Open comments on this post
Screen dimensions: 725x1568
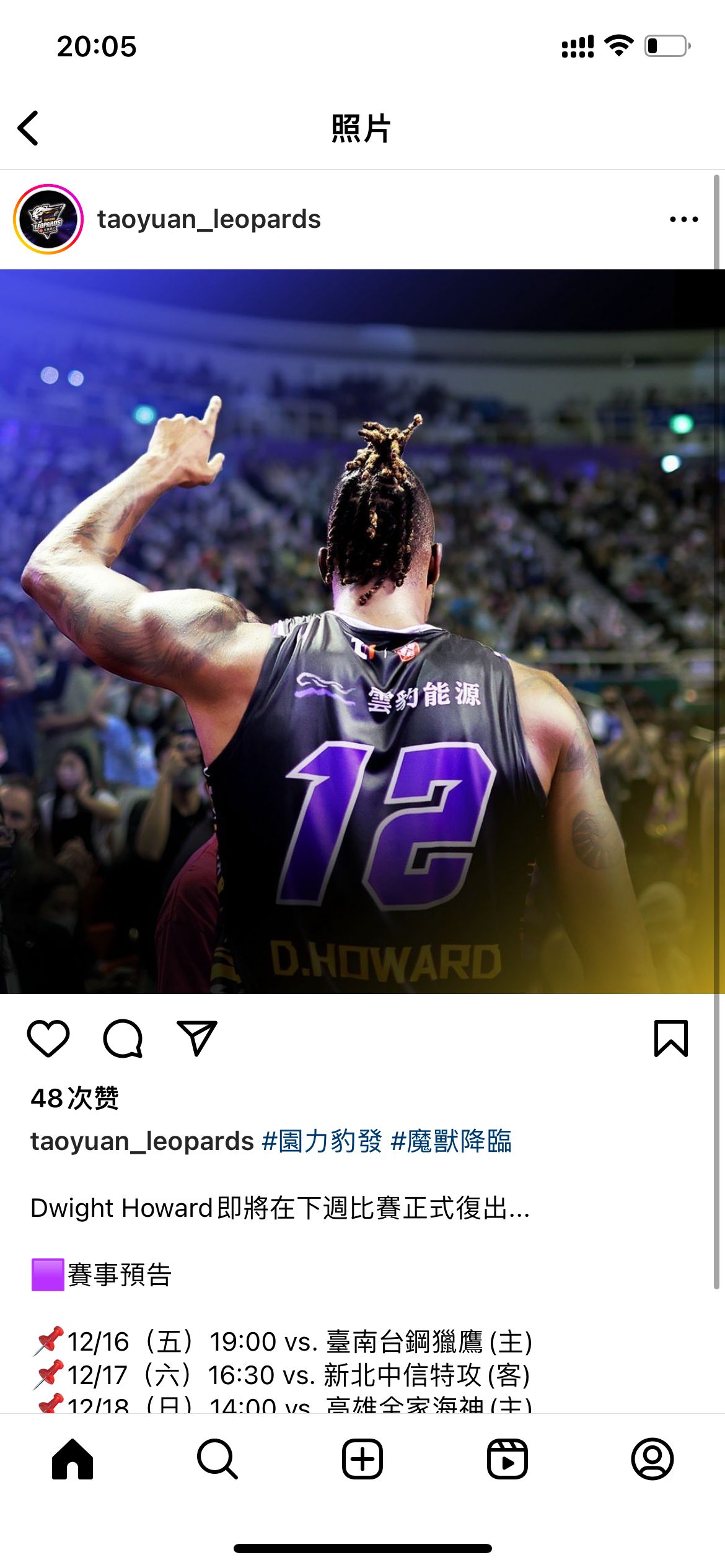click(123, 1038)
